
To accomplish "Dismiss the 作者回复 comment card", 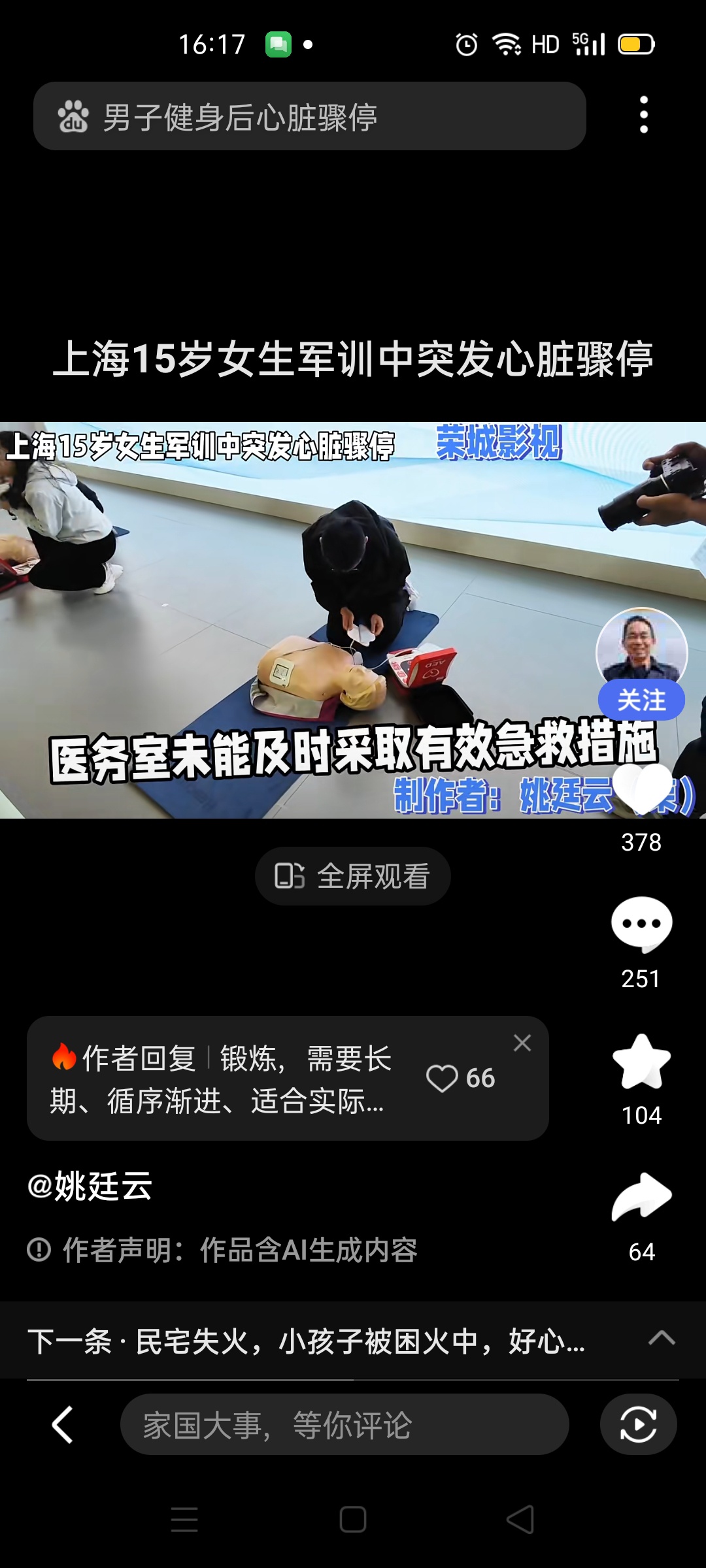I will [x=522, y=1043].
